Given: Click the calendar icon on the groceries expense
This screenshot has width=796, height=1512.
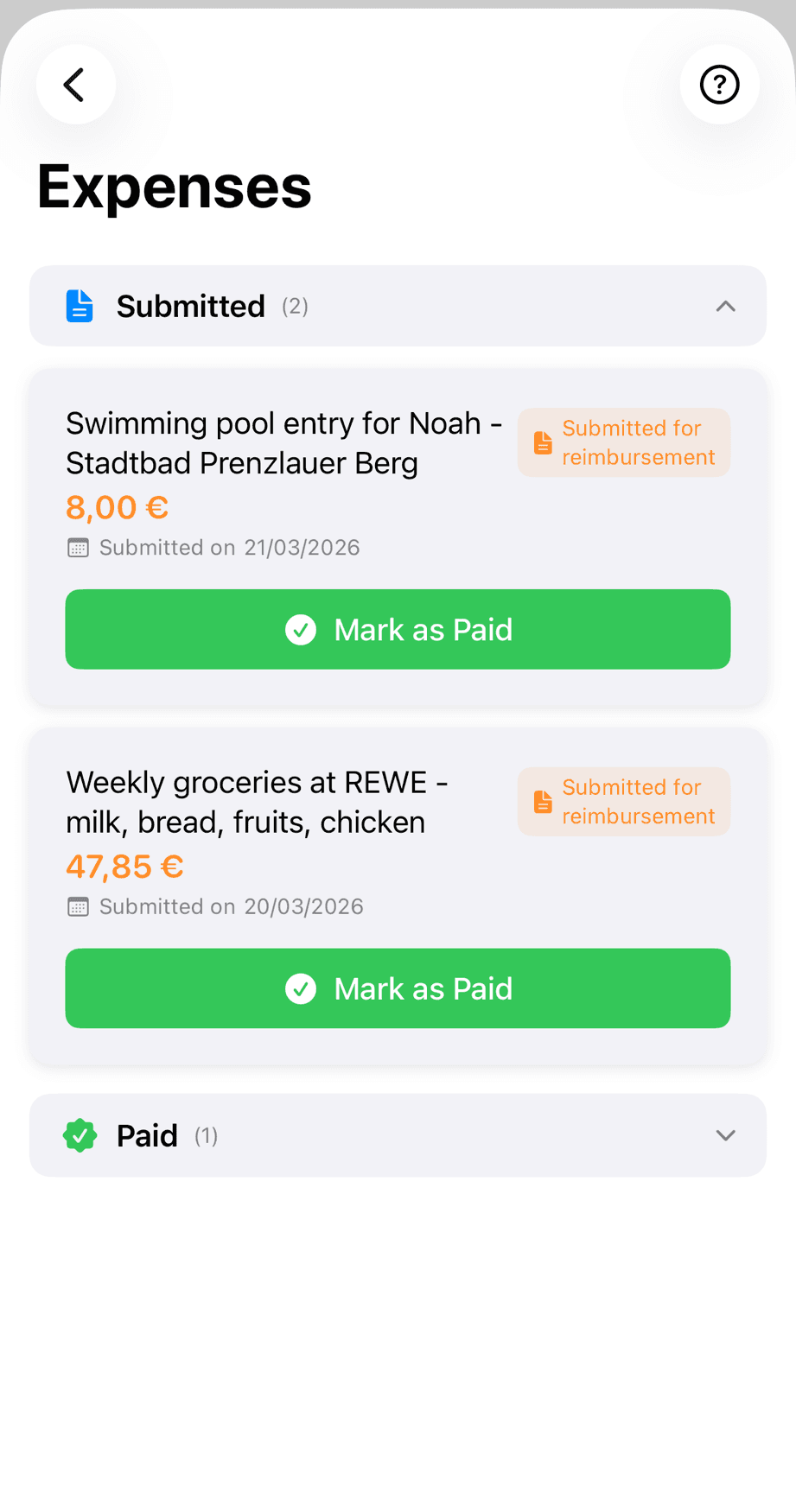Looking at the screenshot, I should pos(78,906).
